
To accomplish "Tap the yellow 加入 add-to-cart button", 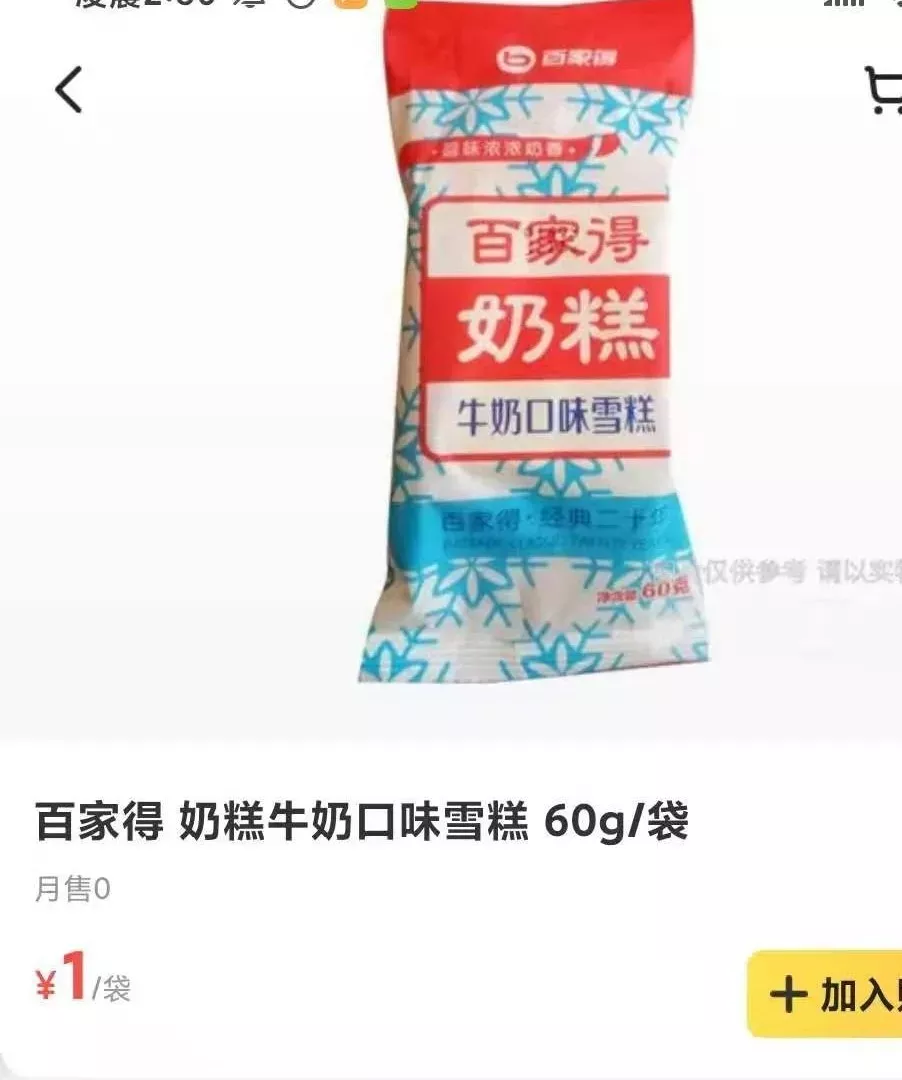I will click(x=828, y=994).
